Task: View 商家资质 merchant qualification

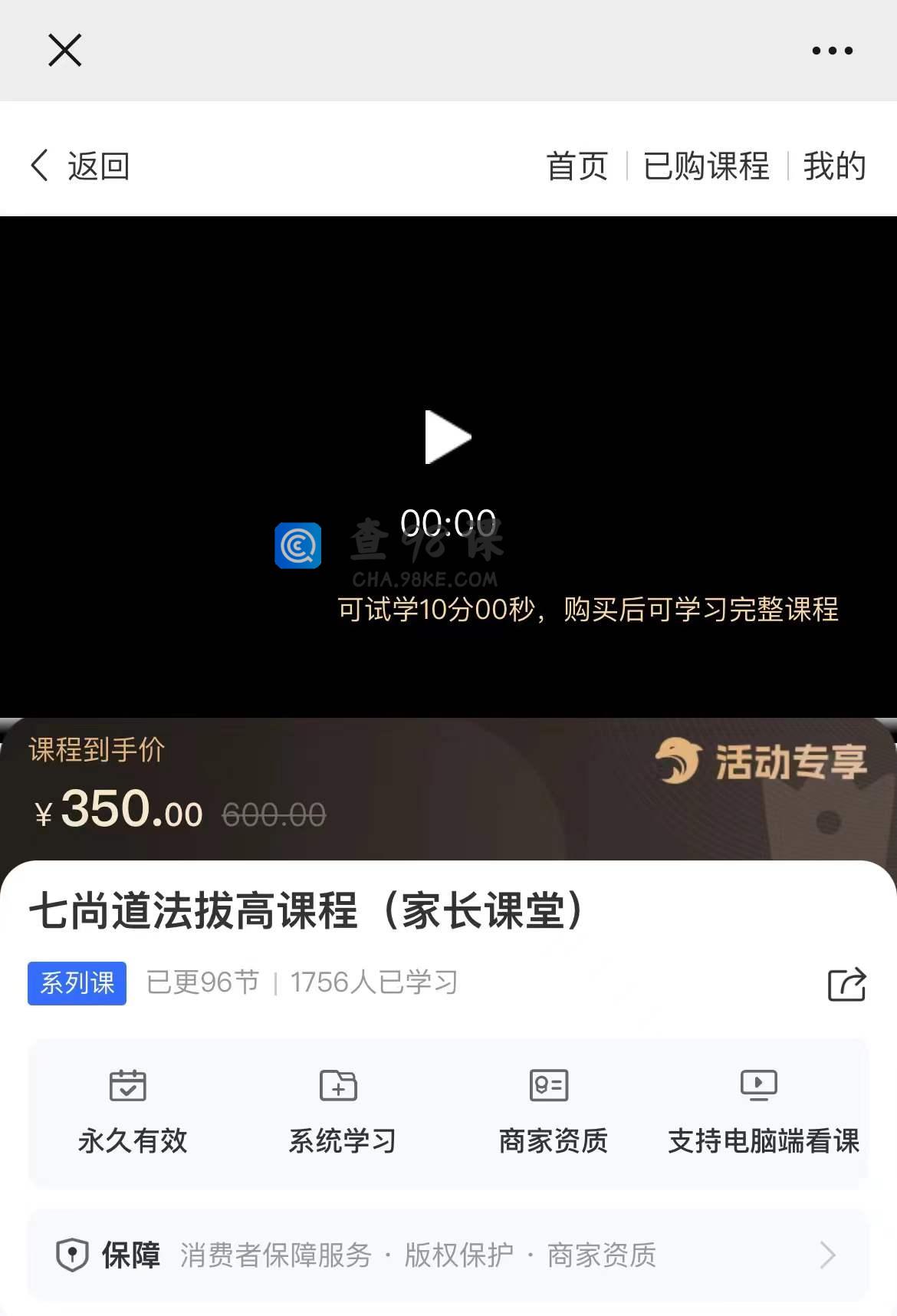Action: coord(552,1112)
